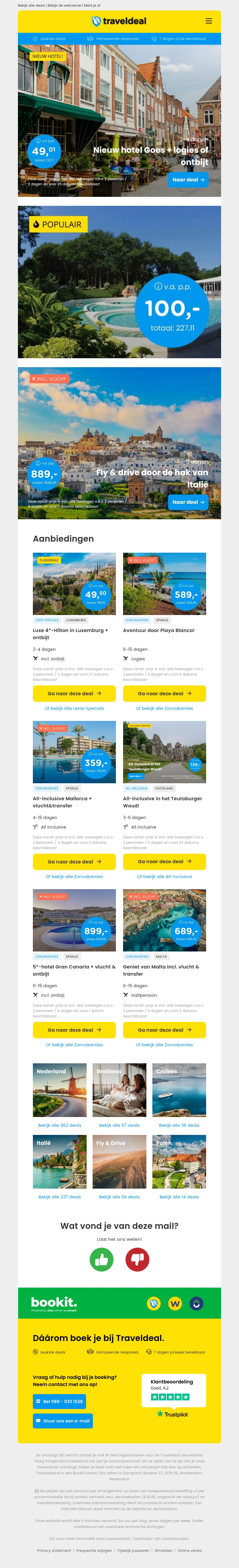View all All-inclusive deals
The image size is (239, 1568).
click(164, 877)
